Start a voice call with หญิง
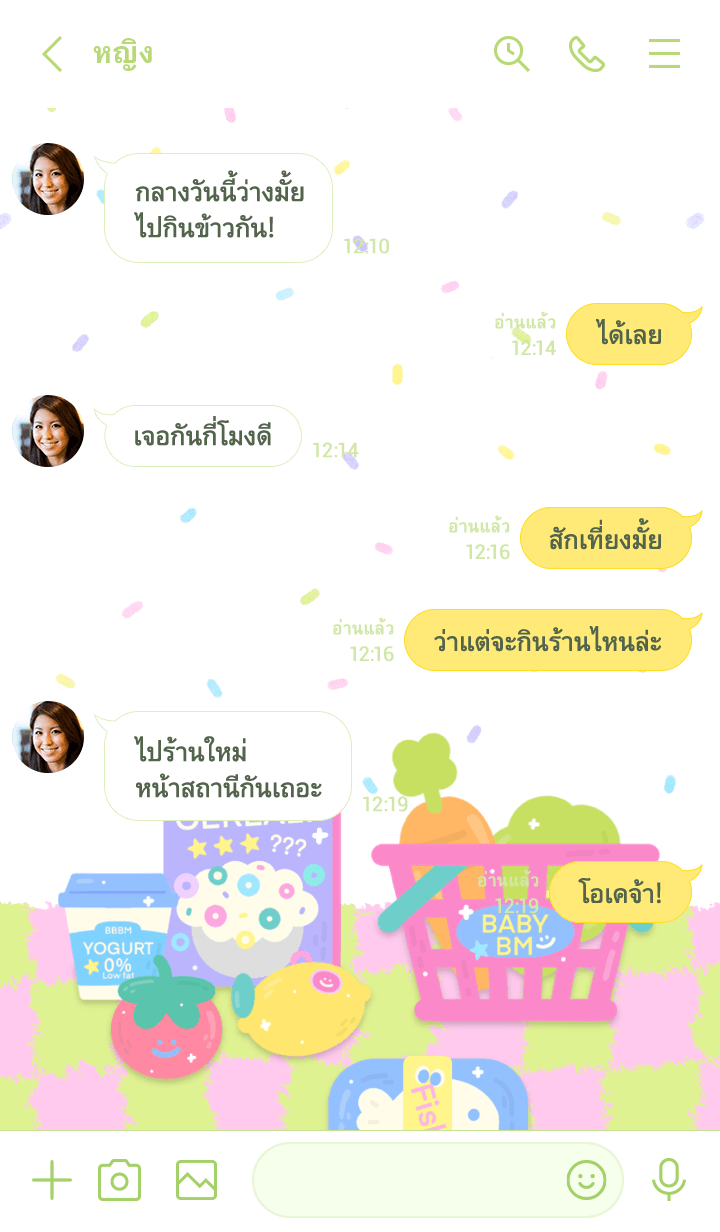 click(x=587, y=54)
